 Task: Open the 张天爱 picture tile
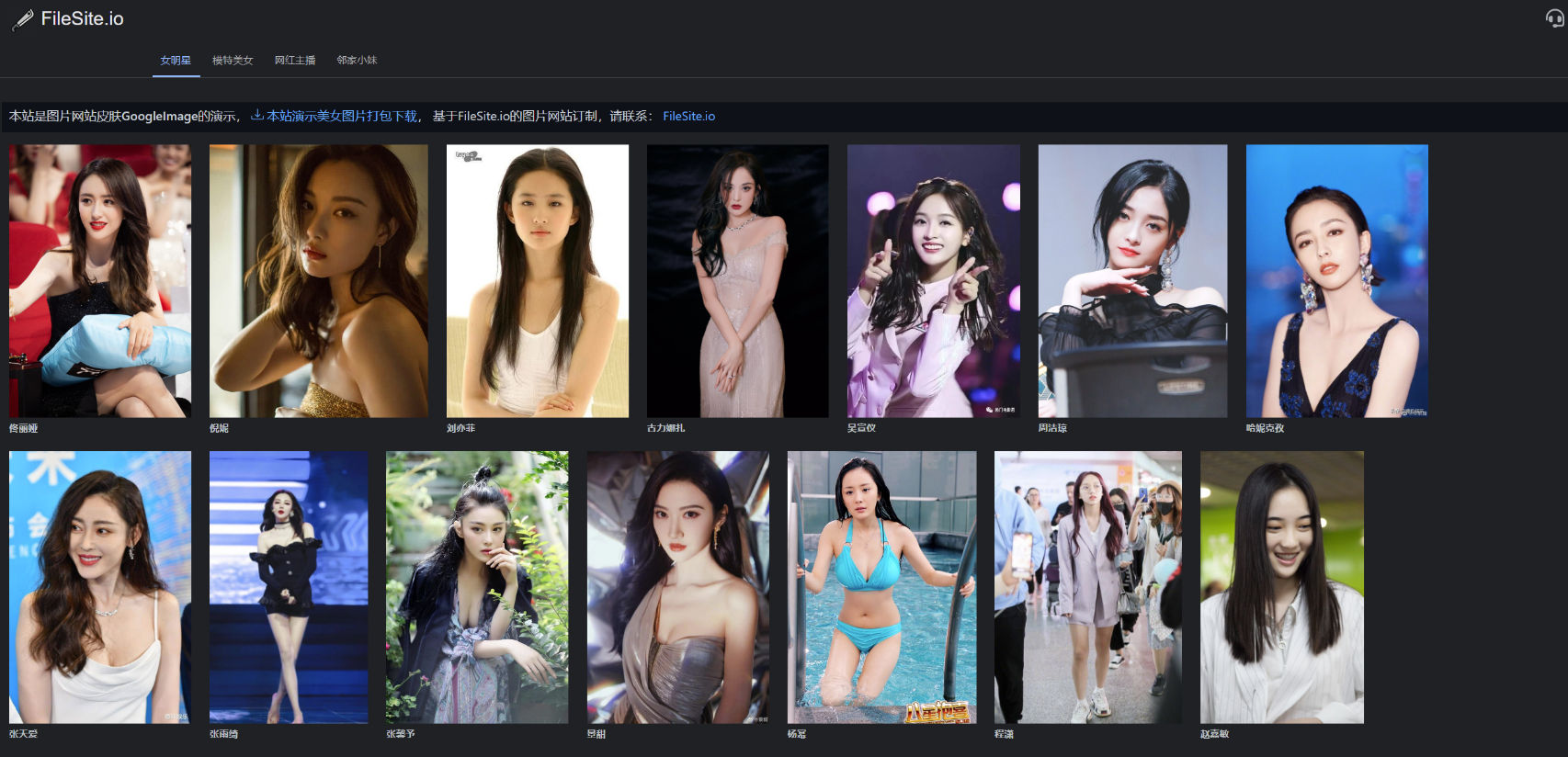pyautogui.click(x=100, y=587)
